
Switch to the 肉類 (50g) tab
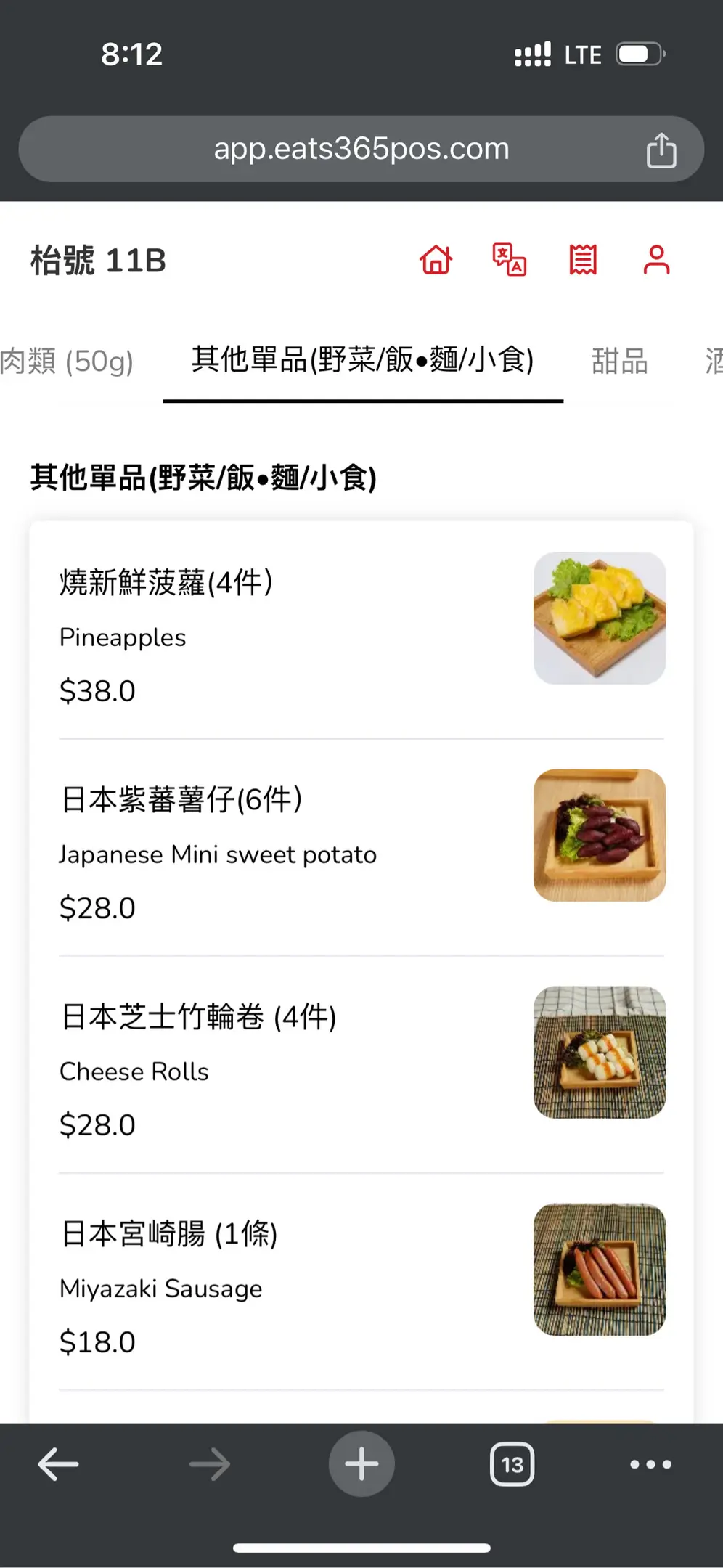point(65,361)
